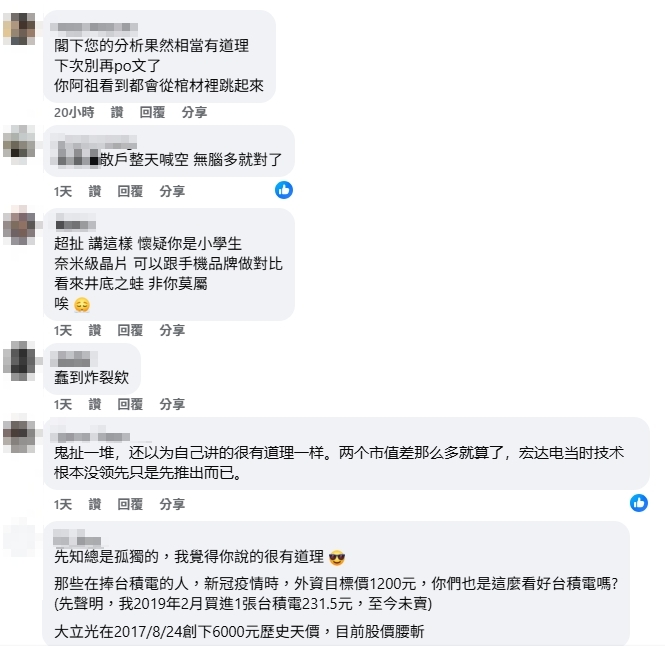
Task: Like the 井底之蛙 comment
Action: click(x=95, y=330)
